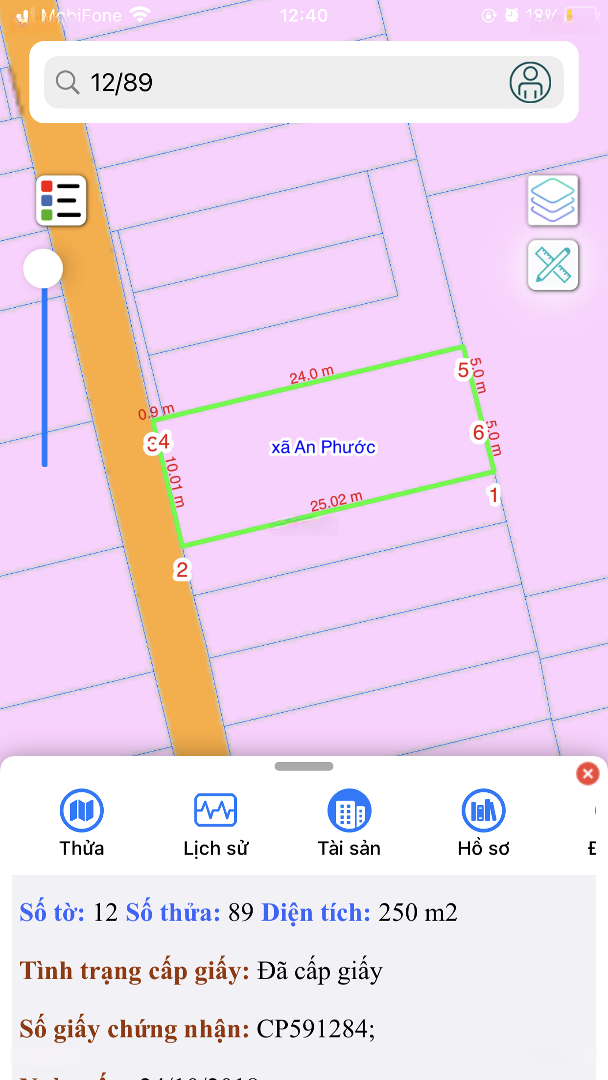Open the map legend list button
The image size is (608, 1080).
pyautogui.click(x=61, y=200)
